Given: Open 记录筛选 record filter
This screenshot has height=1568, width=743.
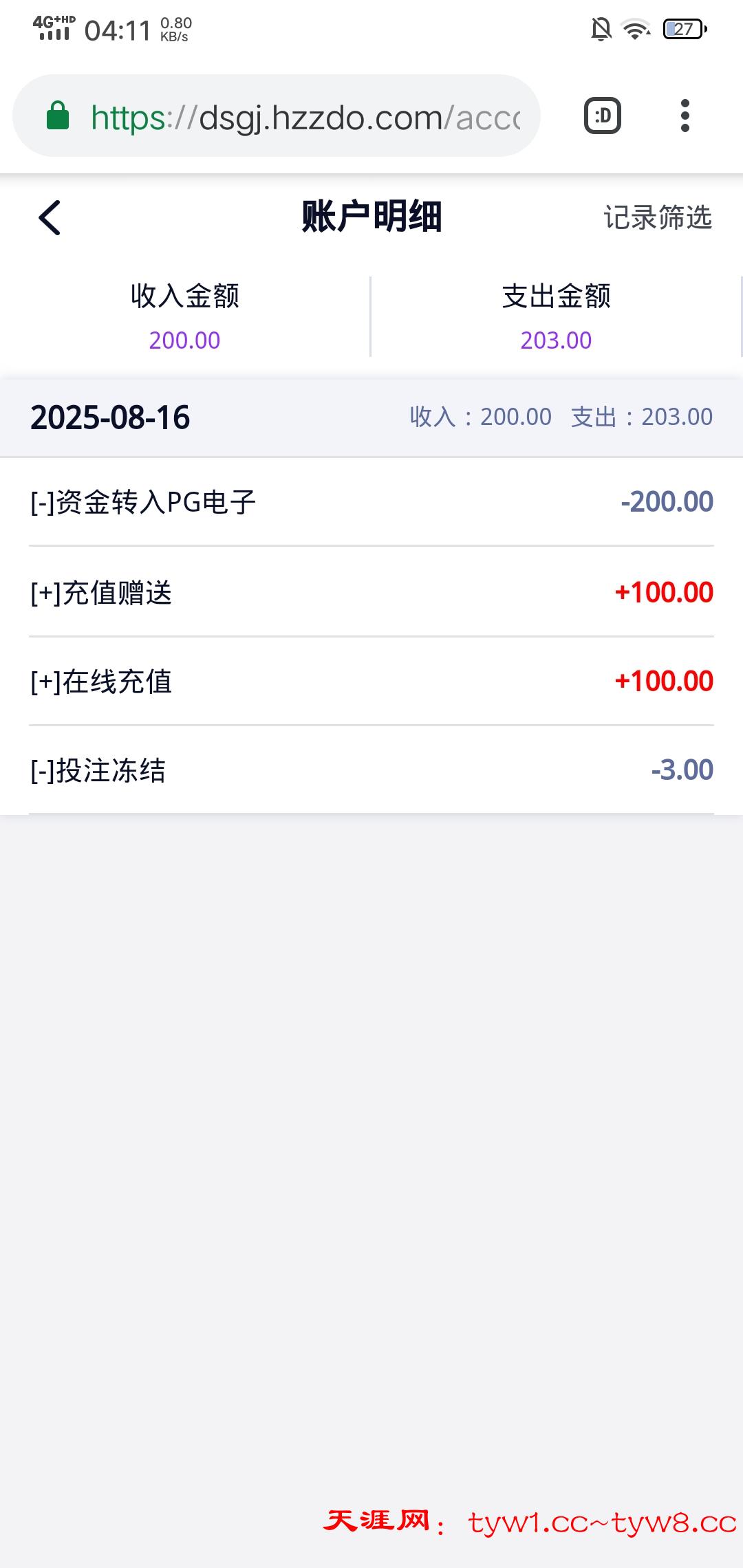Looking at the screenshot, I should (657, 218).
